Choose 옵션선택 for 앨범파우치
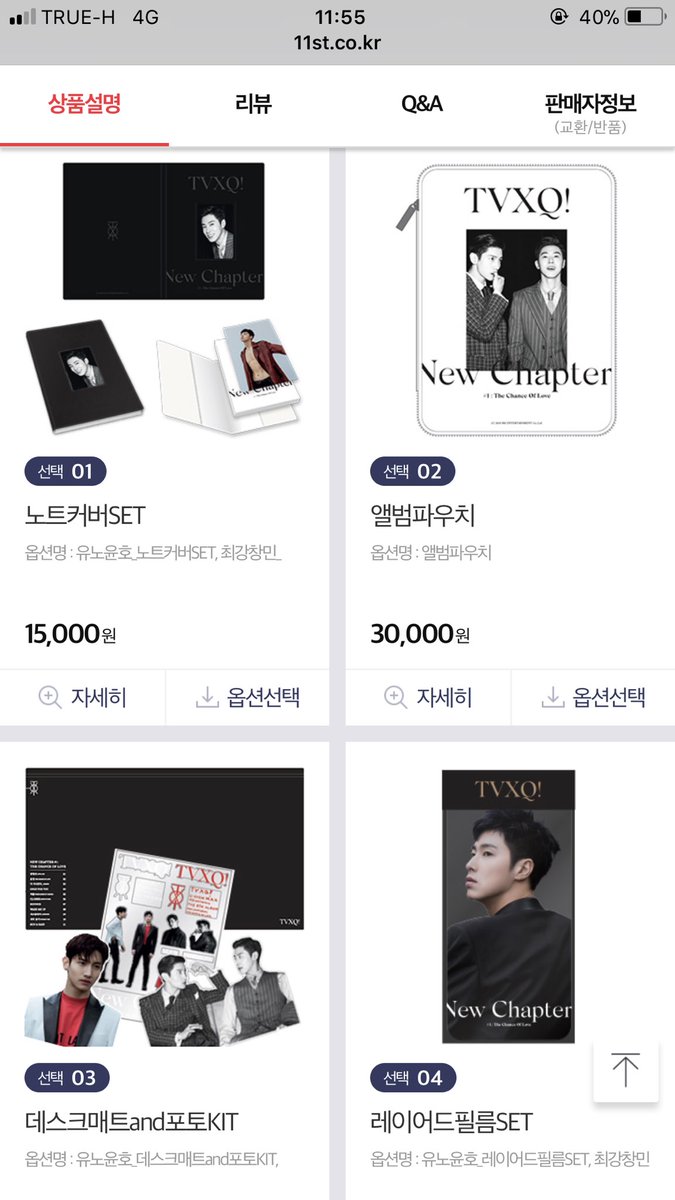Image resolution: width=675 pixels, height=1200 pixels. pos(593,697)
